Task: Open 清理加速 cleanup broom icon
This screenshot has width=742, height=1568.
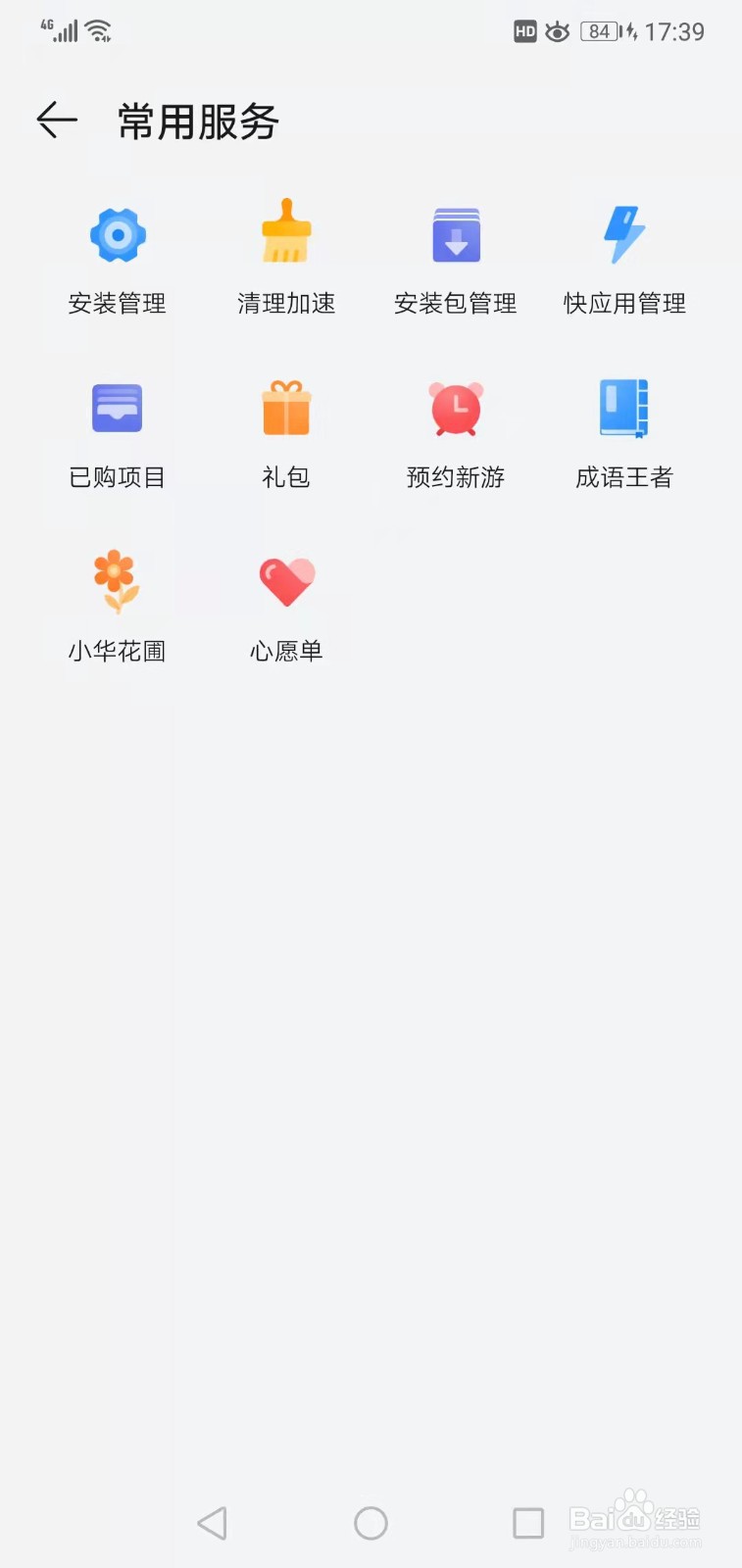Action: [x=286, y=234]
